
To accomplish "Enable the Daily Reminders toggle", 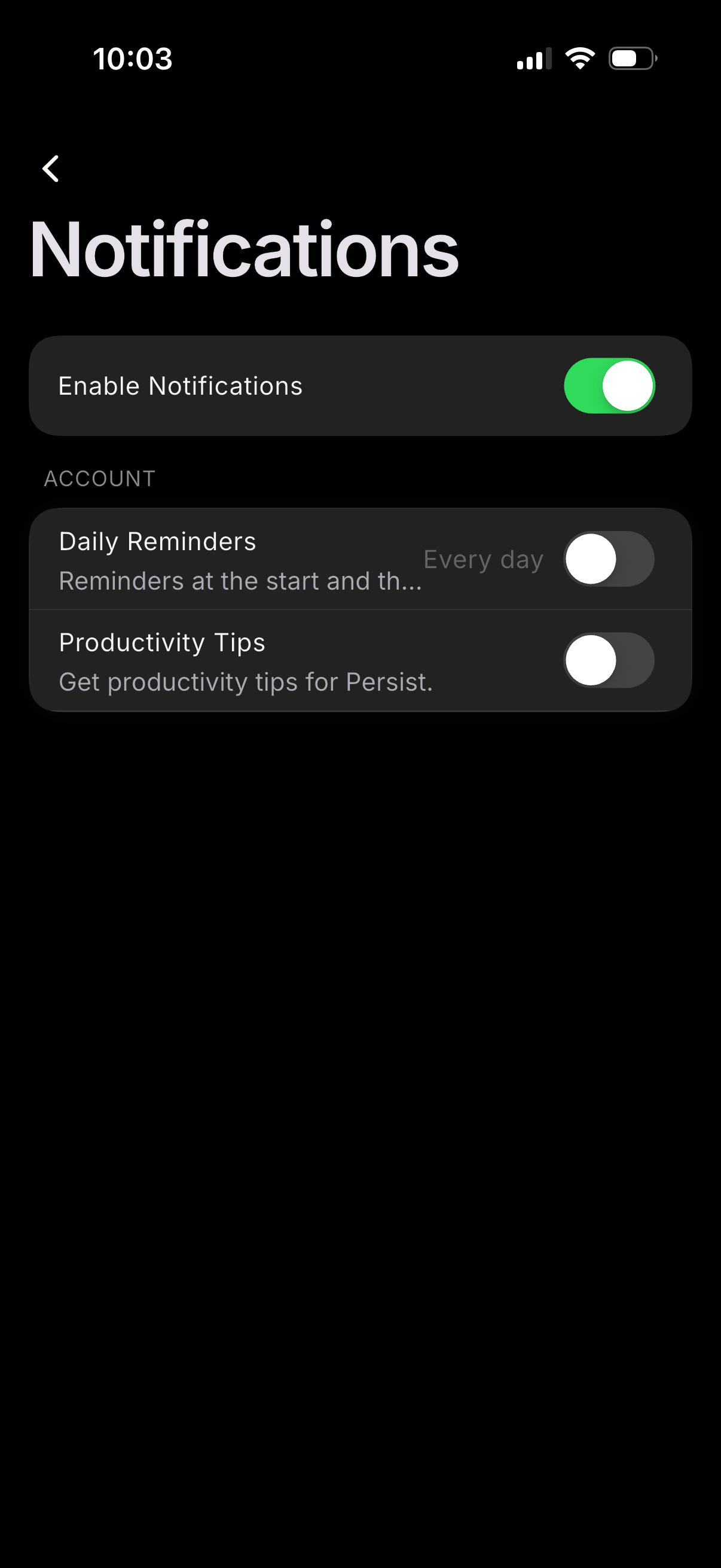I will click(609, 559).
